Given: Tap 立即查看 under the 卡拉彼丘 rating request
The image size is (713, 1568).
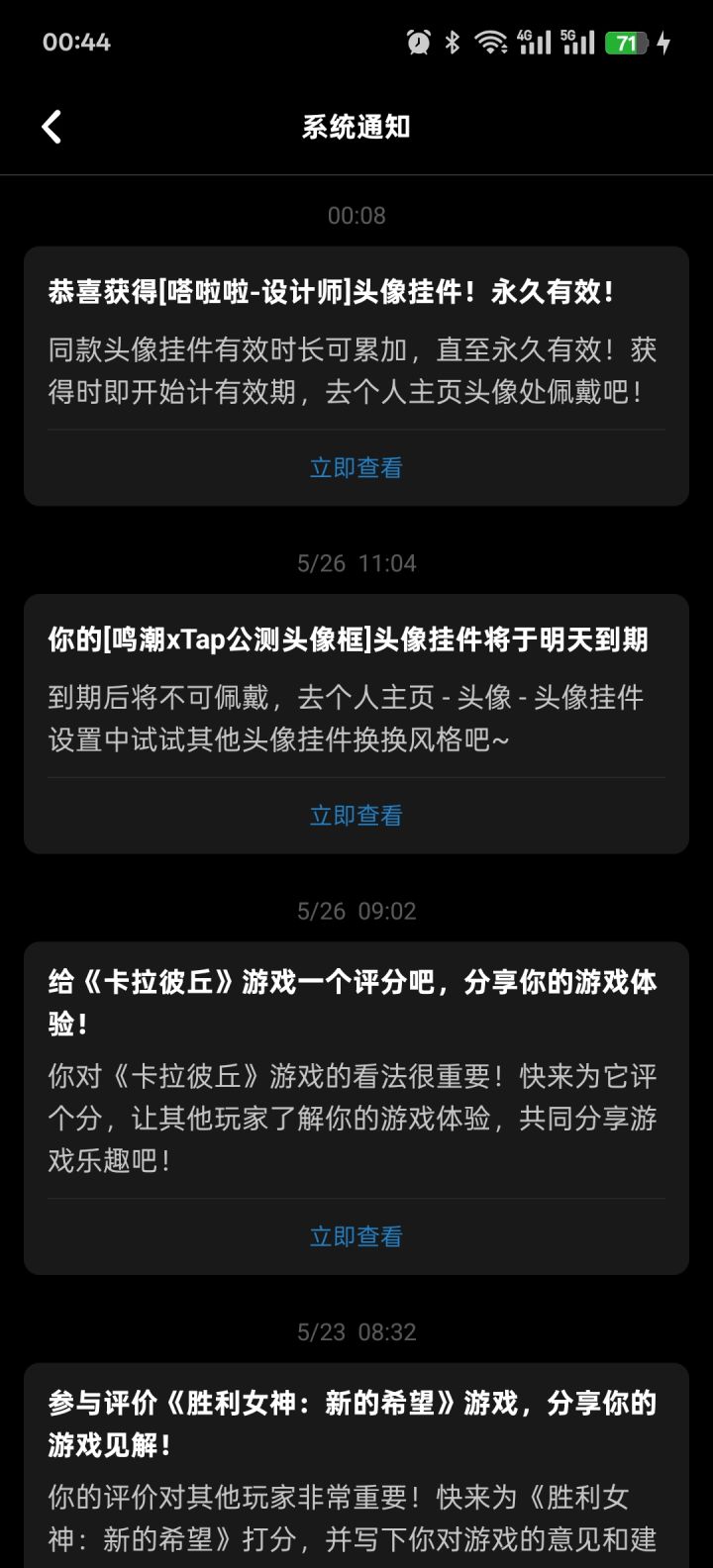Looking at the screenshot, I should (356, 1236).
